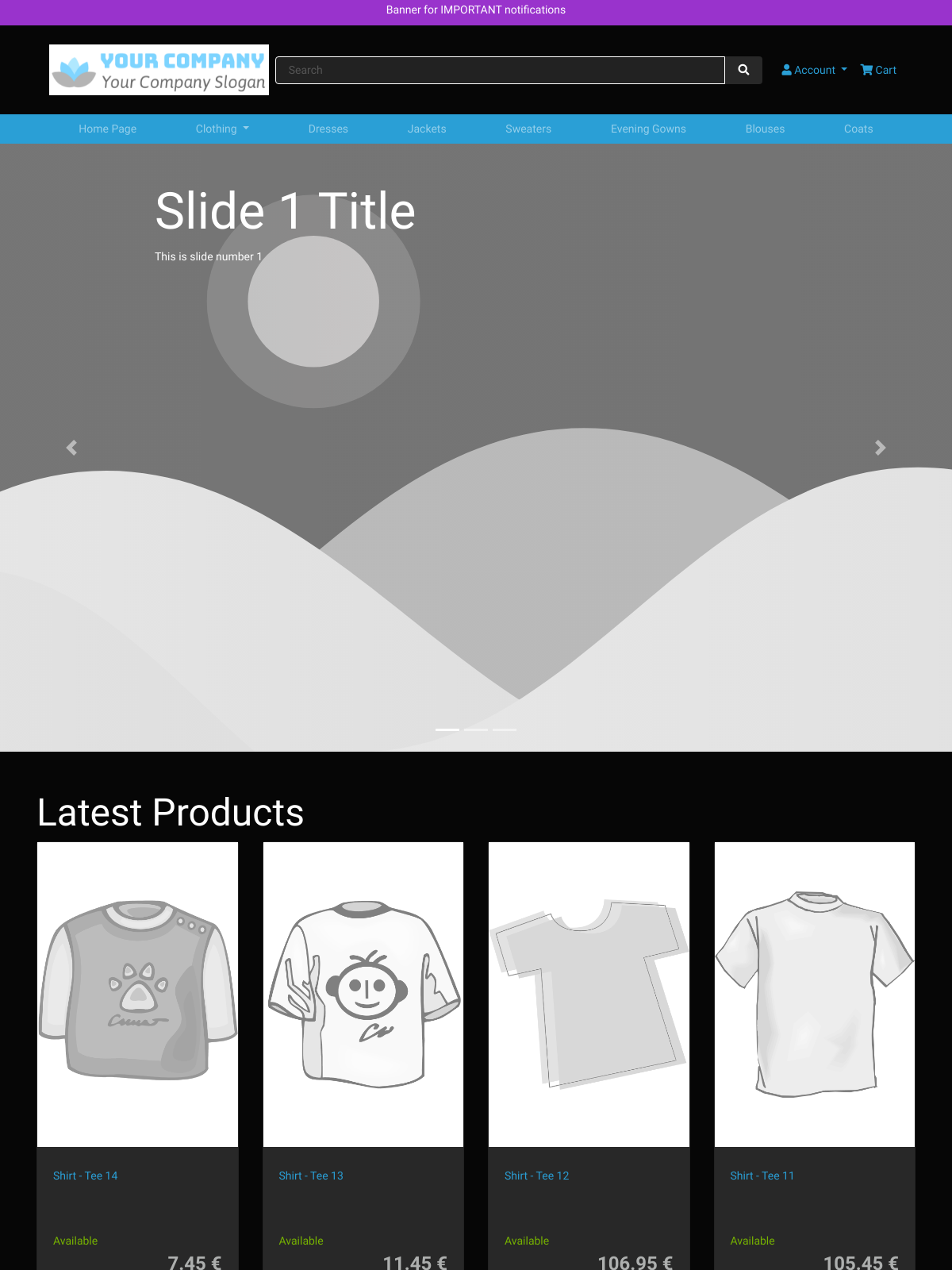View the Evening Gowns category
The image size is (952, 1270).
(648, 129)
